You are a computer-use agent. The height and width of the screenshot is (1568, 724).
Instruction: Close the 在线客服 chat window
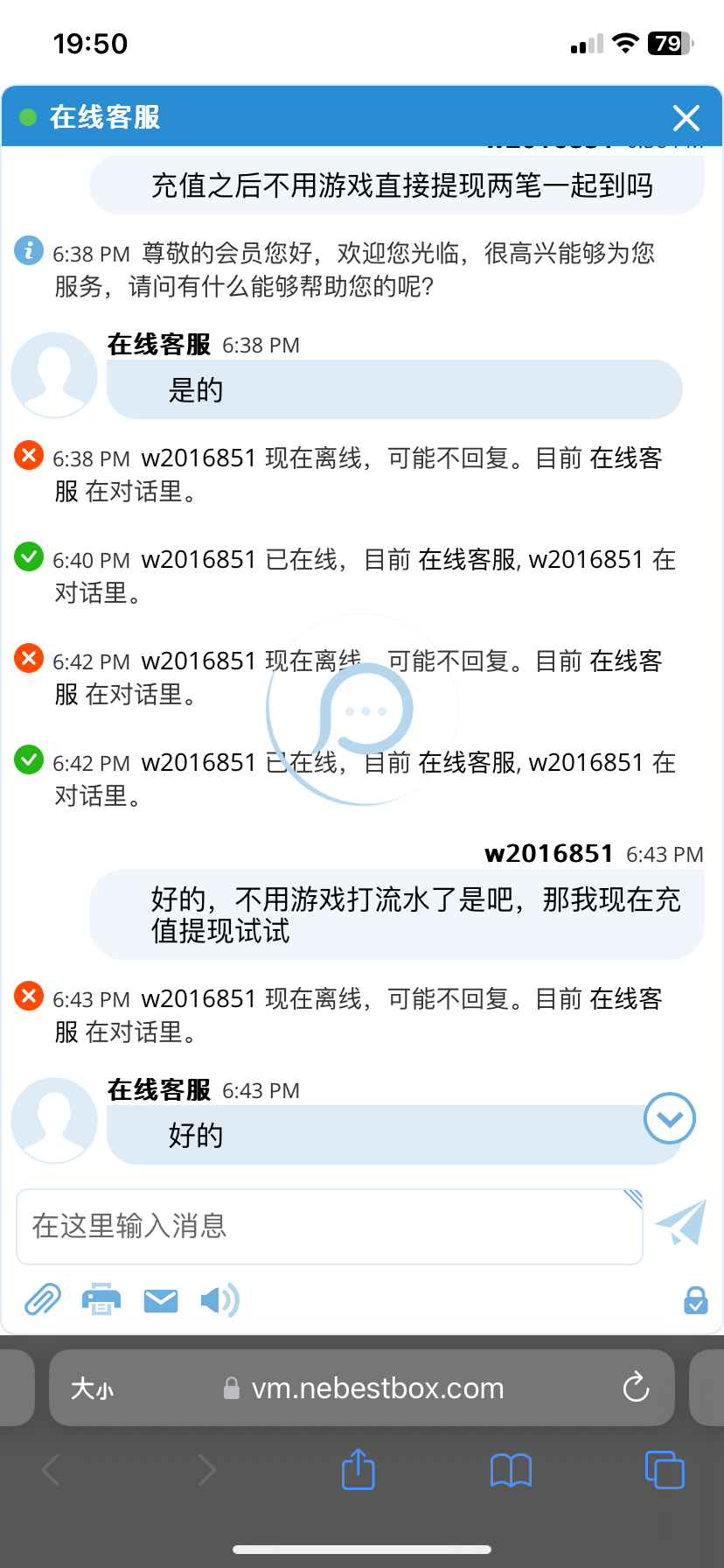[x=686, y=117]
